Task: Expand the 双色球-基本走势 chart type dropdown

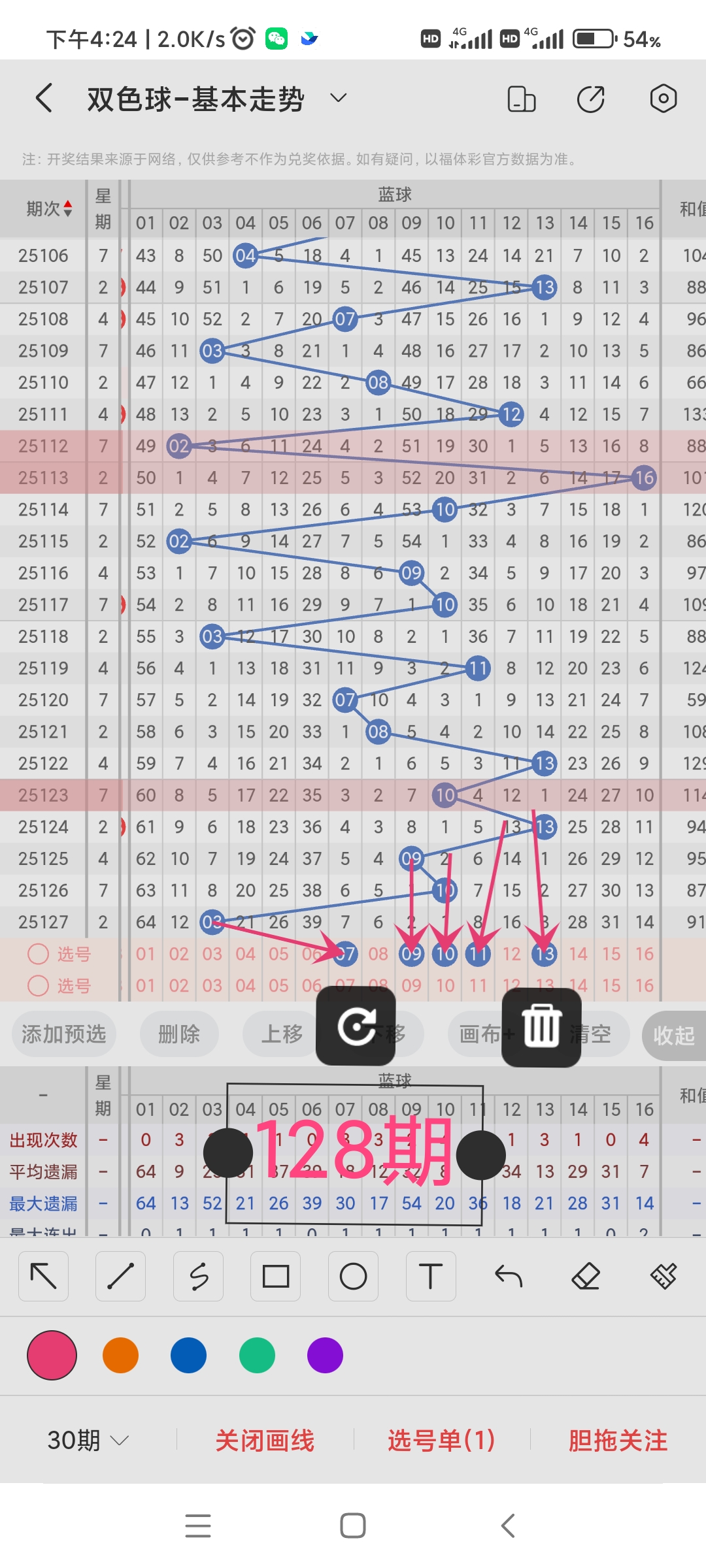Action: pos(338,99)
